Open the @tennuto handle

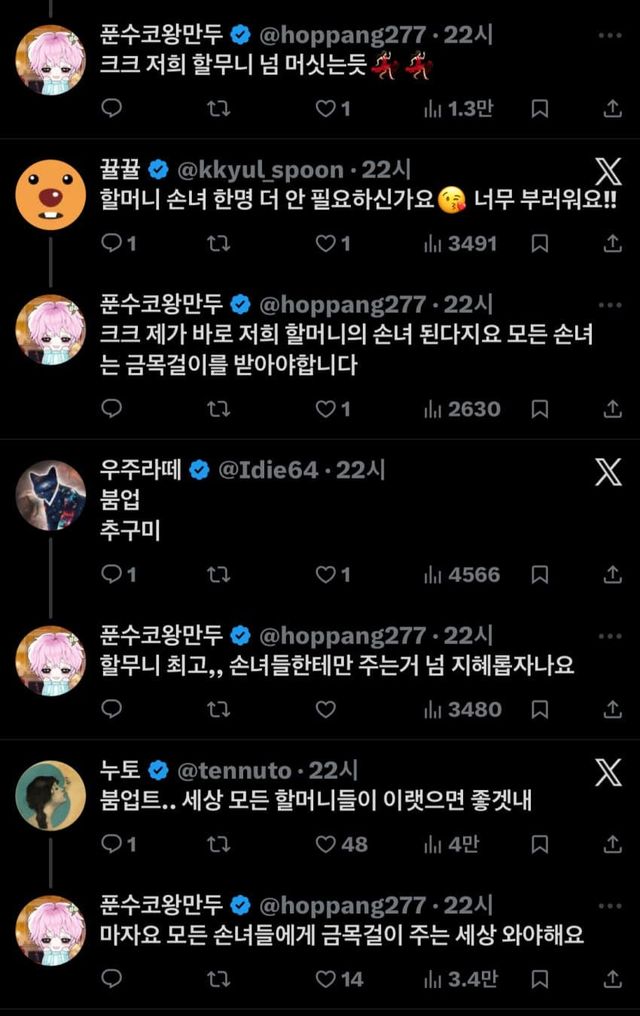click(238, 770)
